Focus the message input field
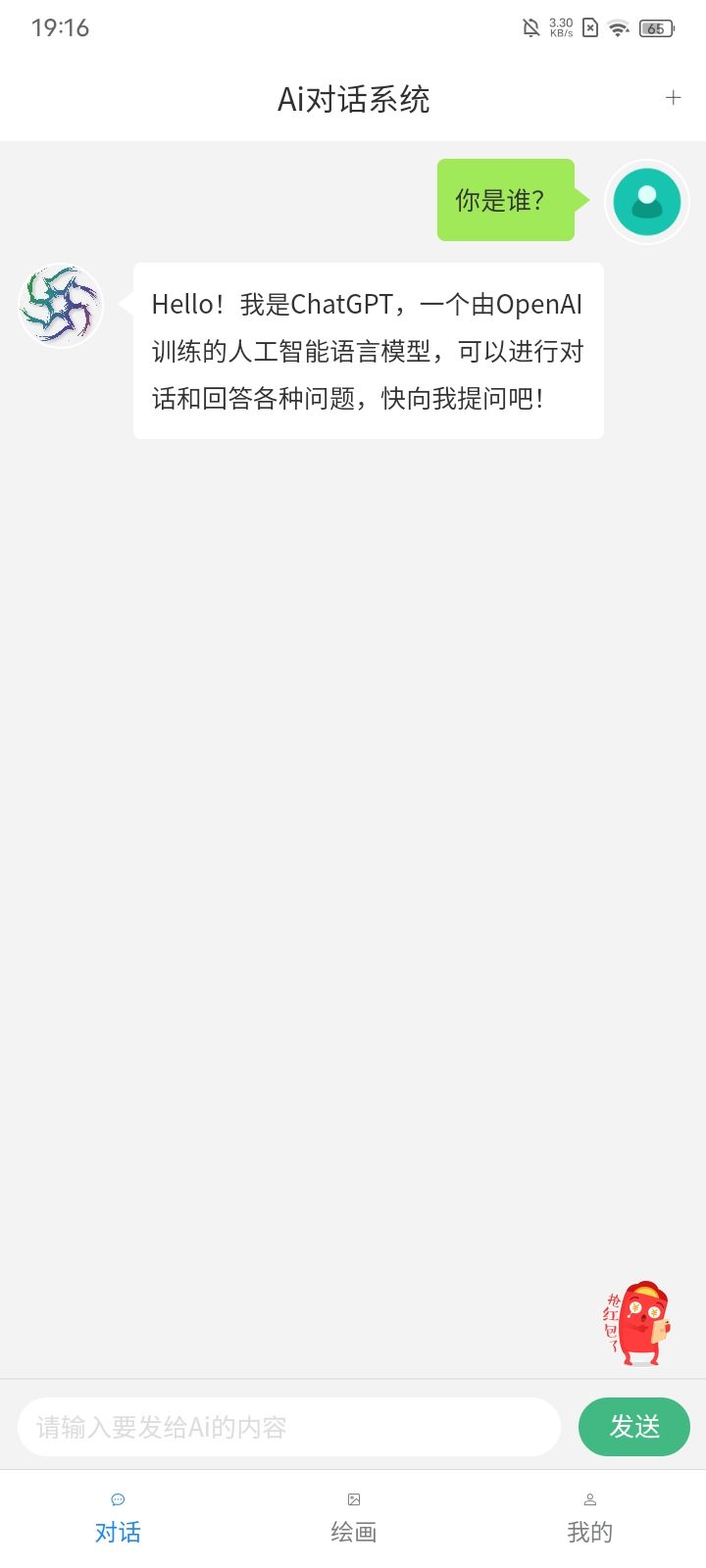Screen dimensions: 706x1568 [x=288, y=1427]
